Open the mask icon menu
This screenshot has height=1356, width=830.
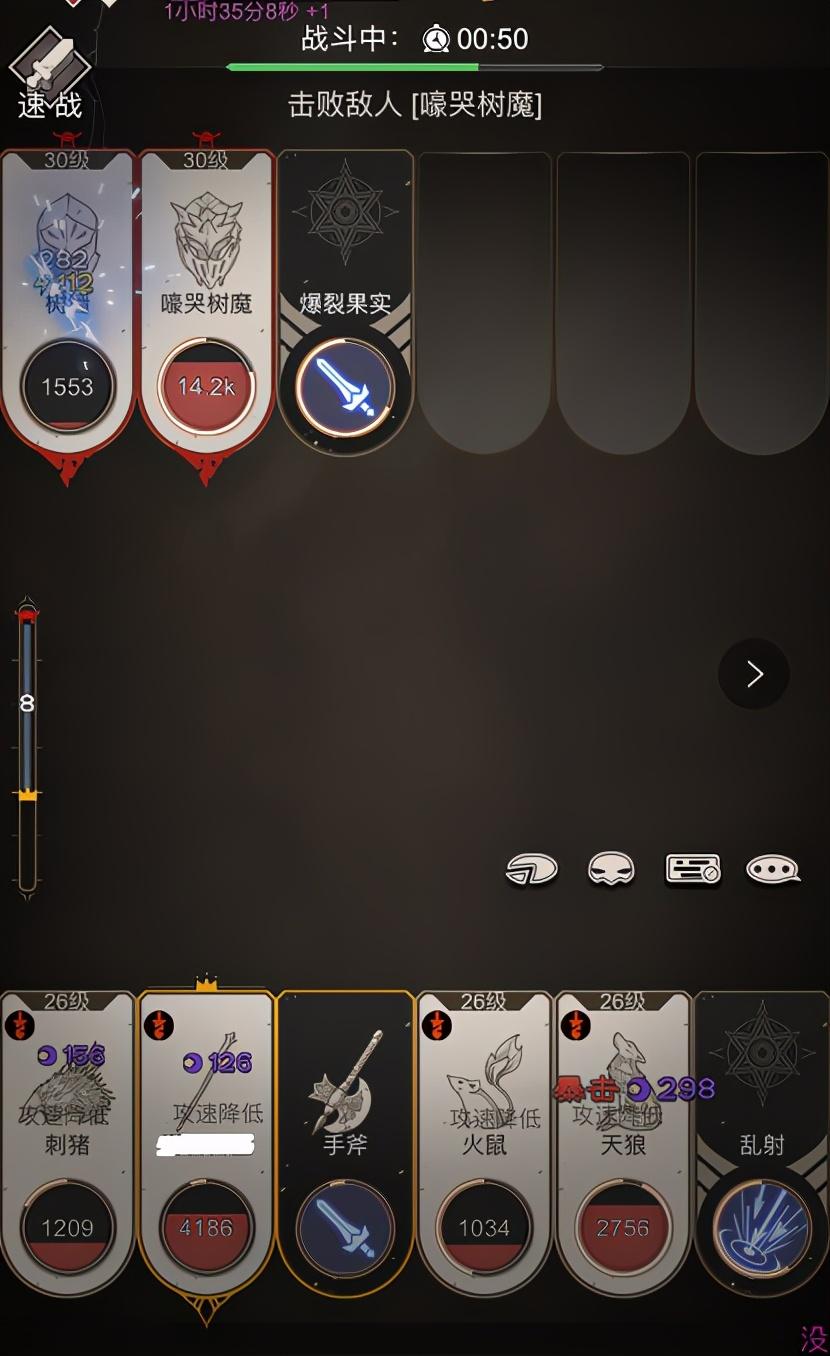(x=611, y=870)
